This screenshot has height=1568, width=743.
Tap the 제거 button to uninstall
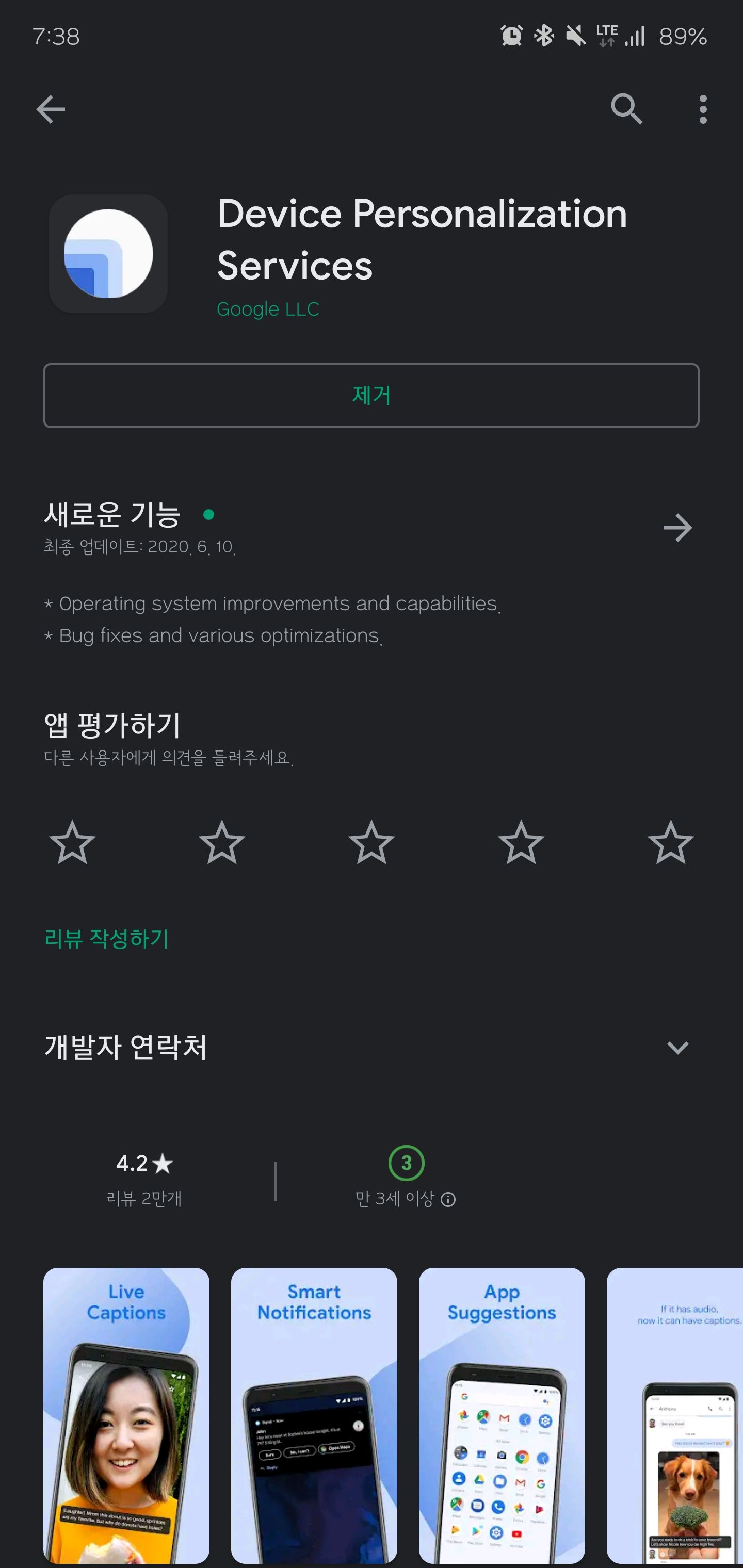(x=372, y=395)
